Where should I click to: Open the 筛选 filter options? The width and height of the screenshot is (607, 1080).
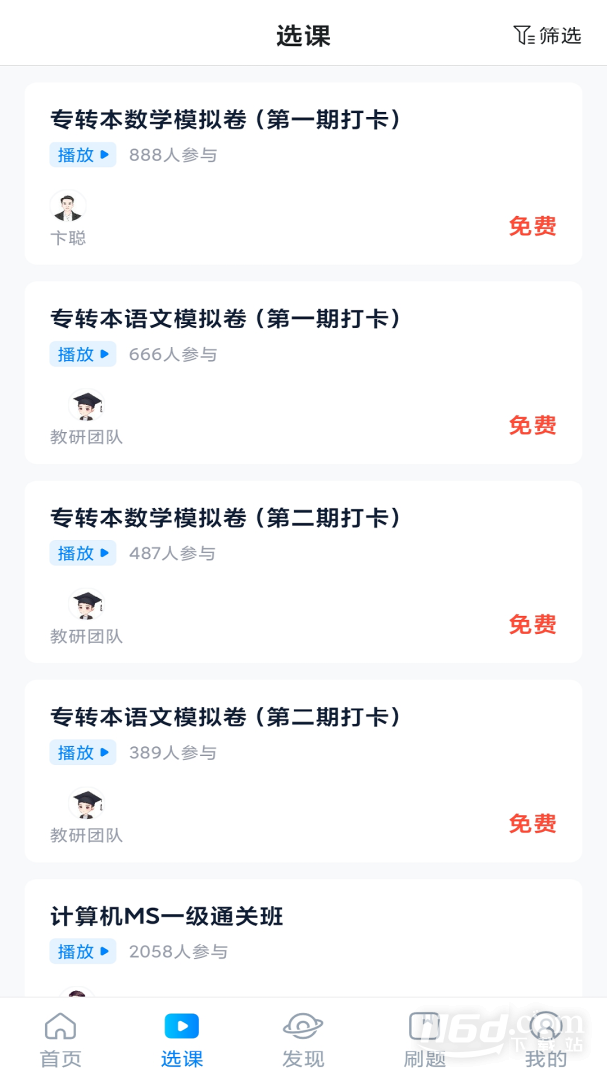[x=548, y=35]
